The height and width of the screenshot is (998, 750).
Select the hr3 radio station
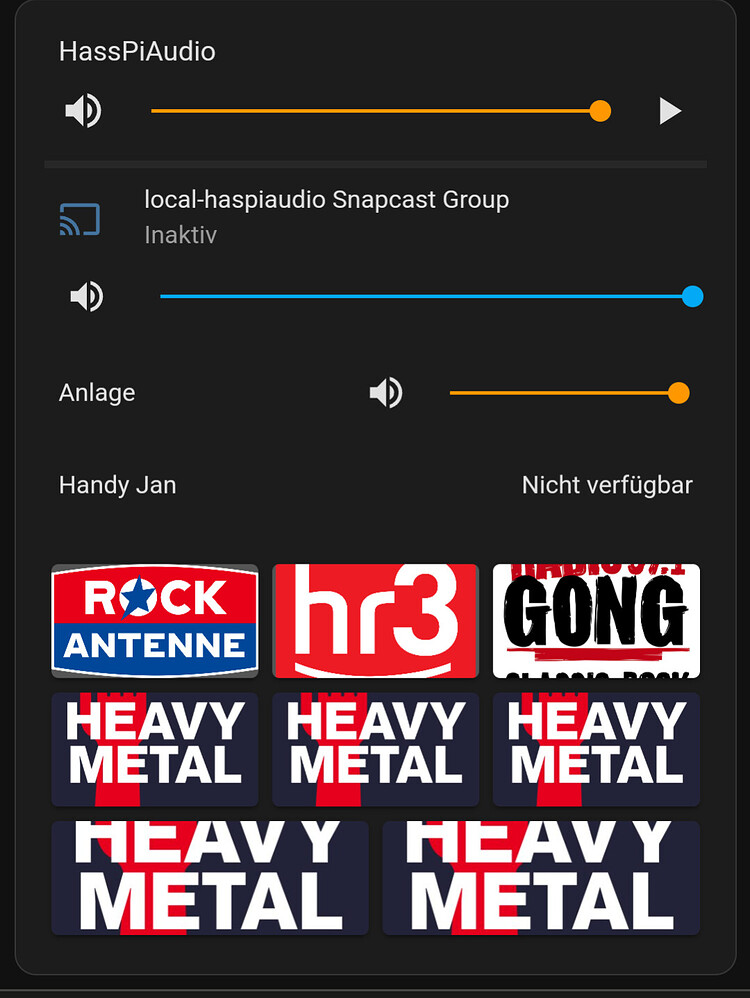click(x=375, y=620)
